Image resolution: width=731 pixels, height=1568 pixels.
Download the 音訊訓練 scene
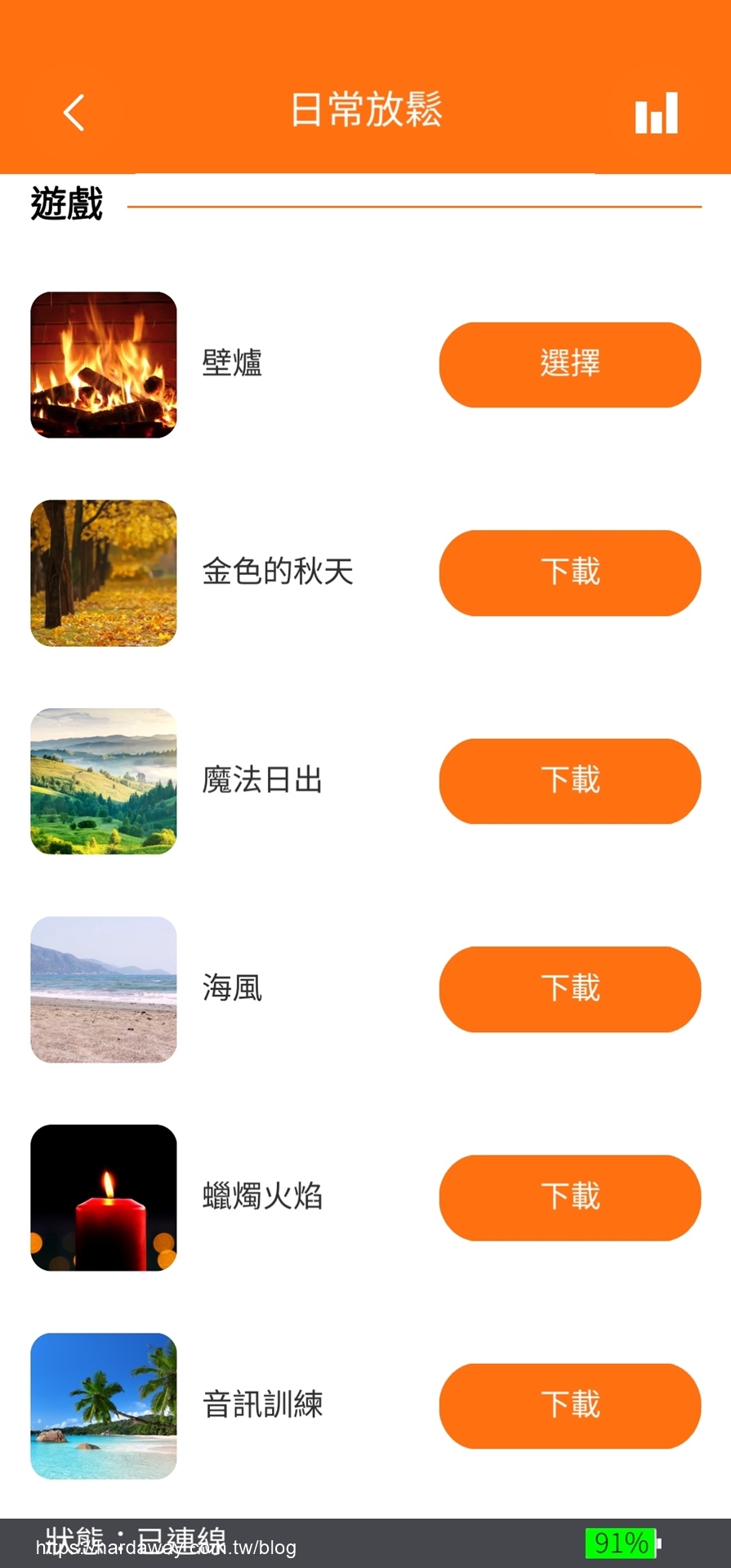pos(570,1406)
